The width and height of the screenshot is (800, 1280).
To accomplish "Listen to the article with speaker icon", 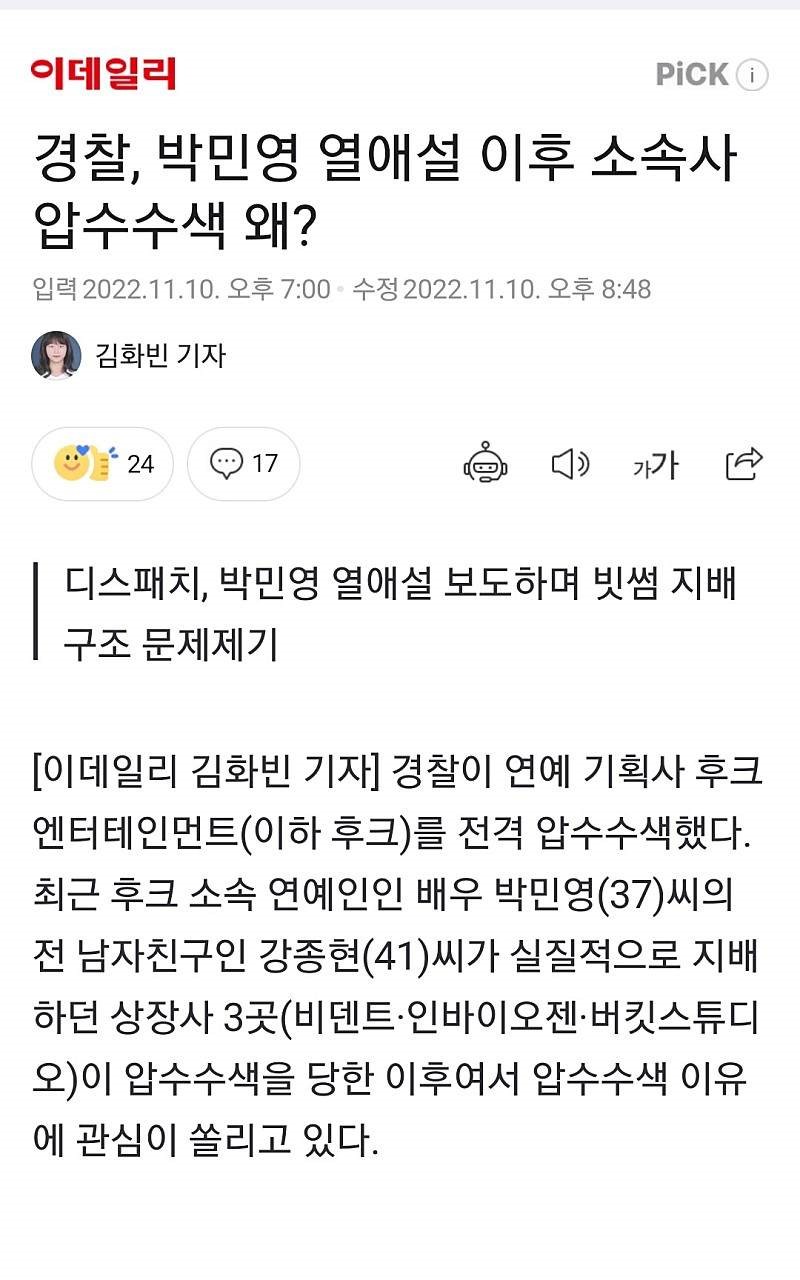I will pyautogui.click(x=570, y=464).
